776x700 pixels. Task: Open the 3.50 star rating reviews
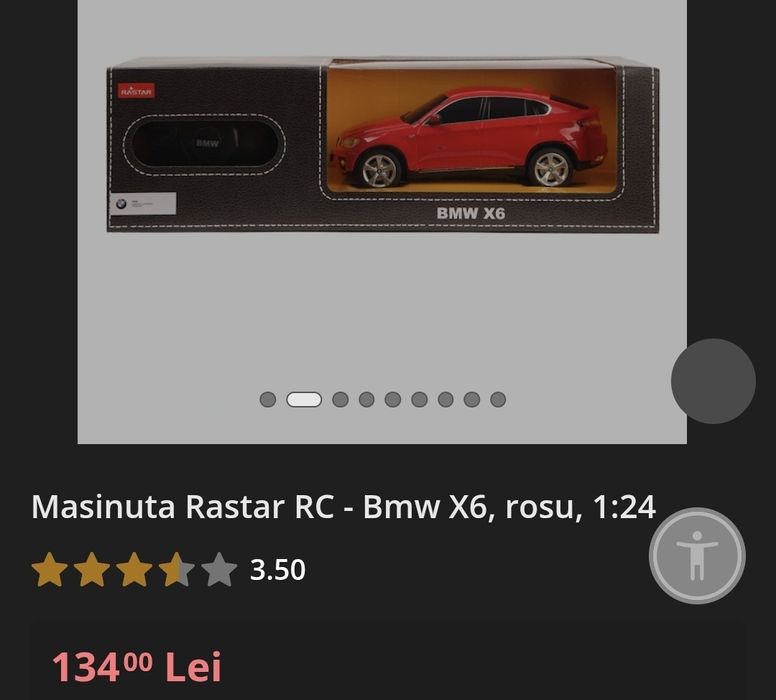click(168, 570)
